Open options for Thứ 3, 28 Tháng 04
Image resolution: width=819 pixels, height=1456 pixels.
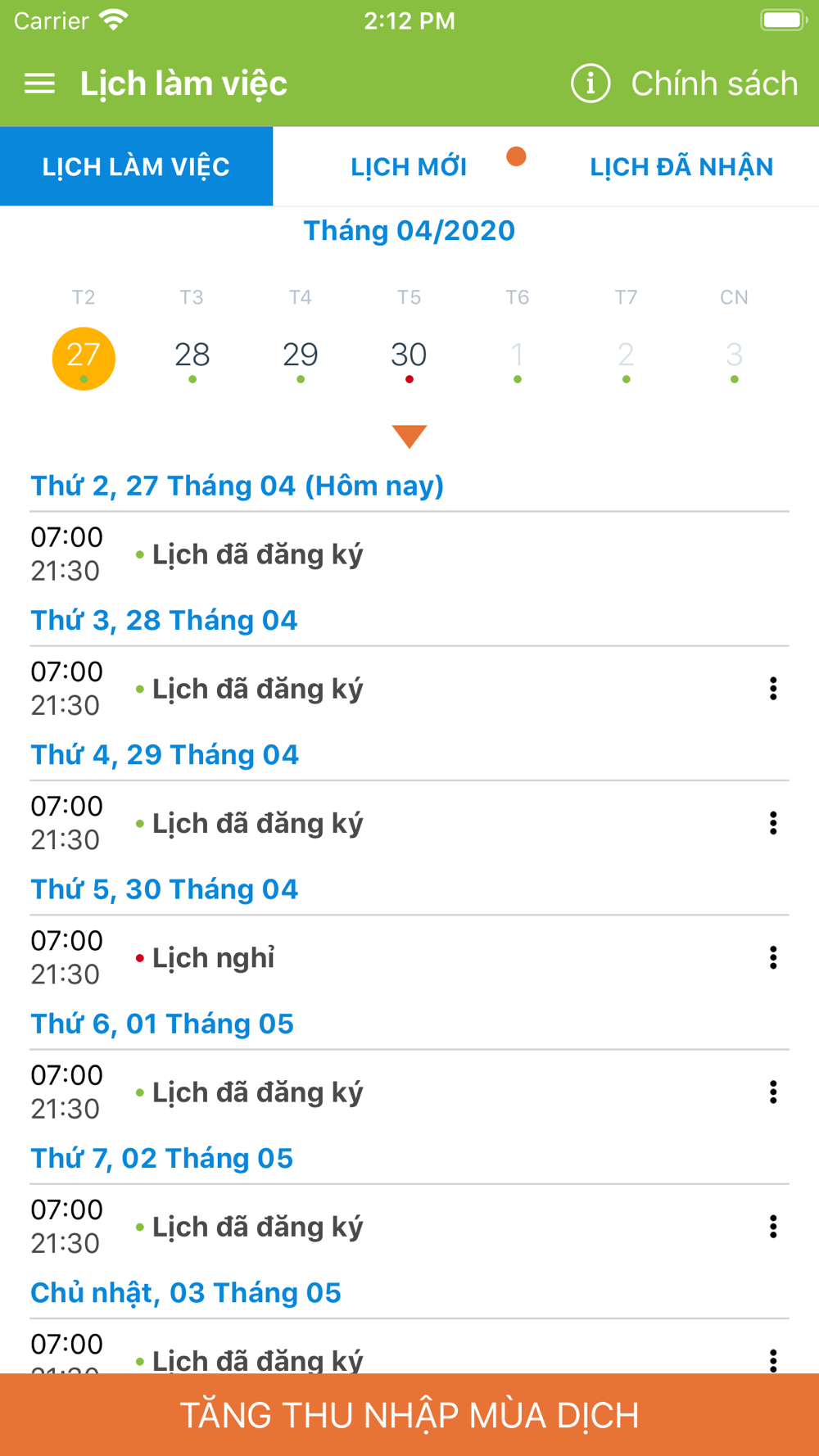773,689
